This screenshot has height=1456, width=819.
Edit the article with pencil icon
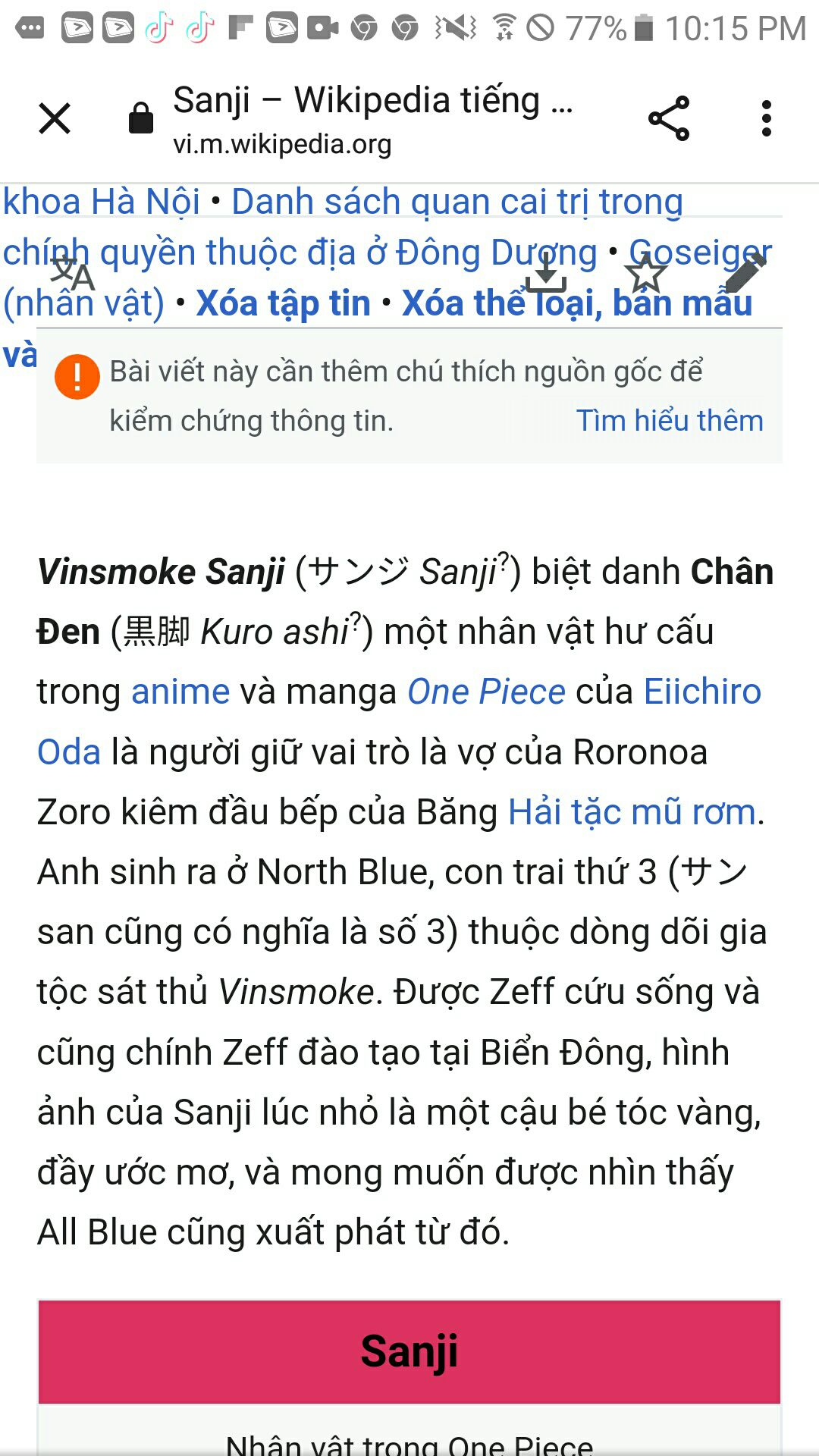click(x=745, y=273)
